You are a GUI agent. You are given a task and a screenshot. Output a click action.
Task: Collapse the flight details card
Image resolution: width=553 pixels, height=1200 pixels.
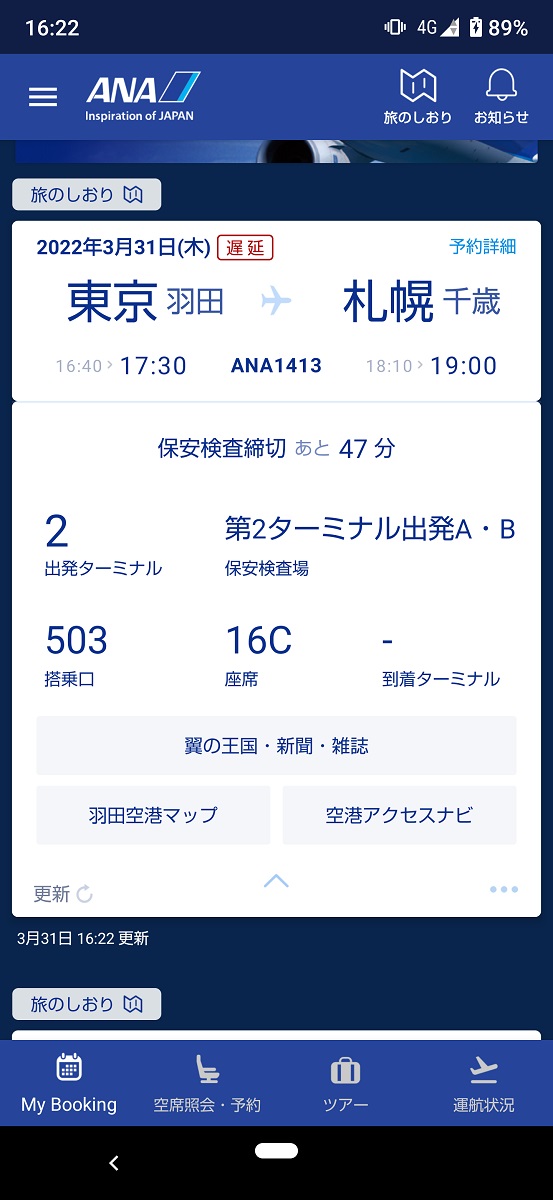click(276, 881)
